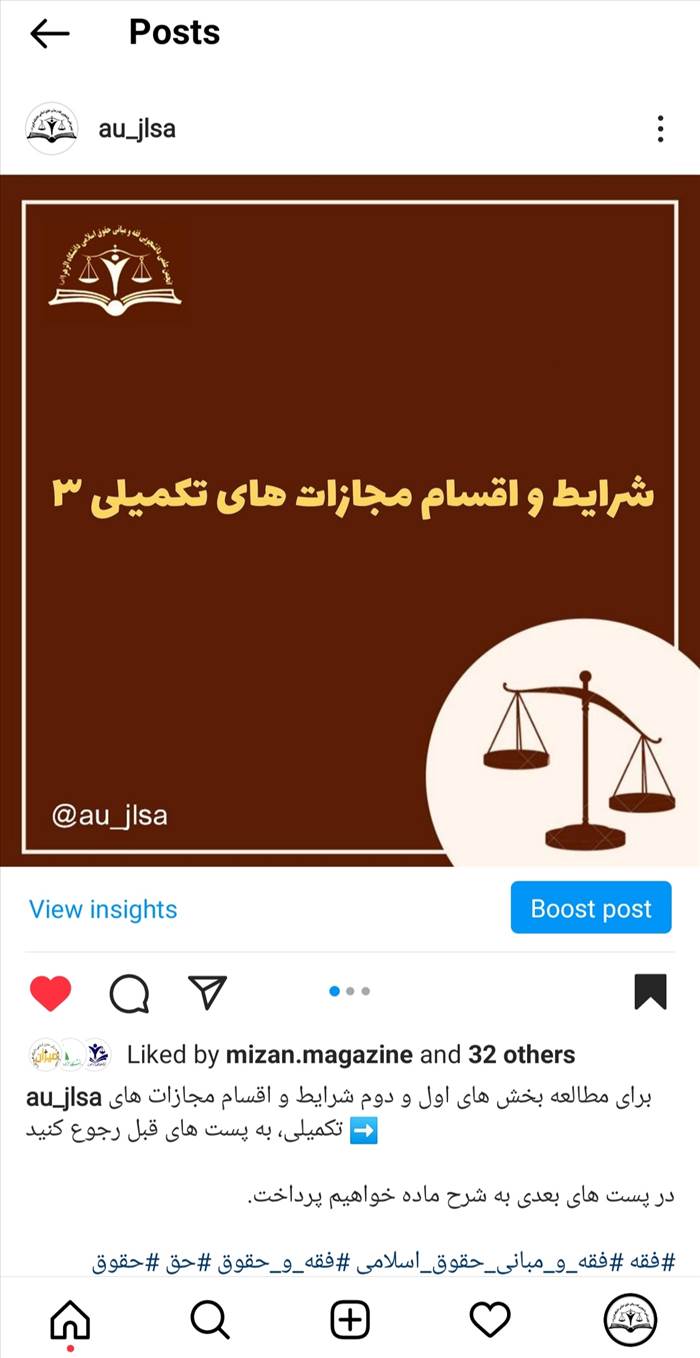
Task: Unlike the post with heart icon
Action: 50,992
